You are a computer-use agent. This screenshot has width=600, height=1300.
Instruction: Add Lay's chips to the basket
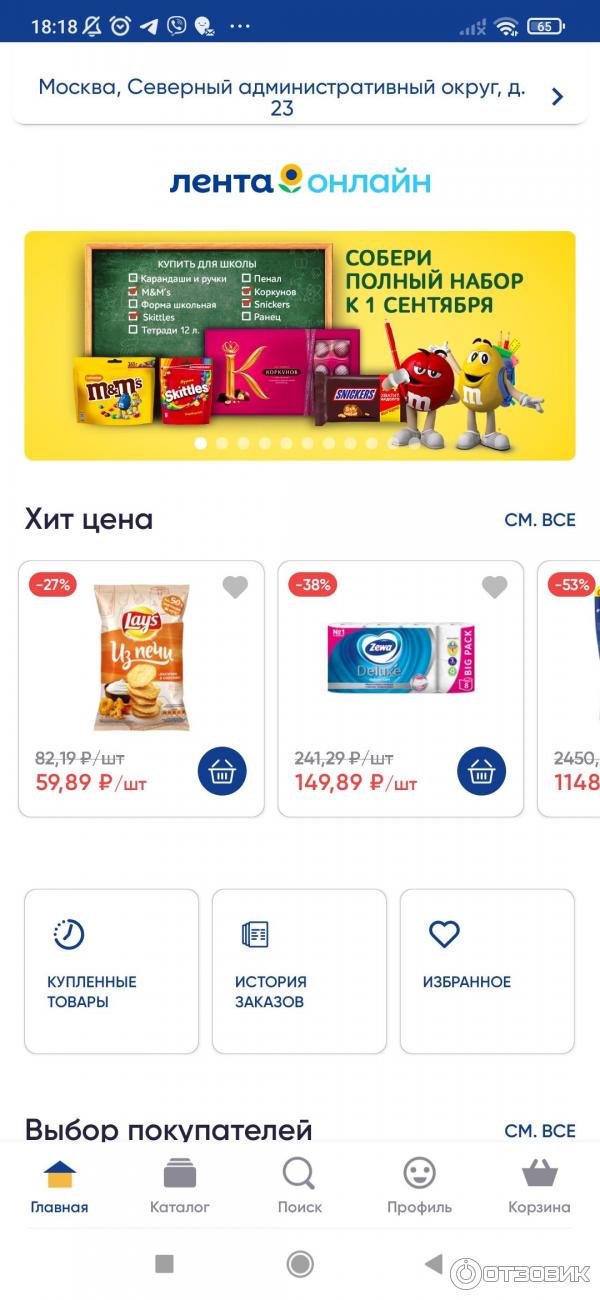222,771
